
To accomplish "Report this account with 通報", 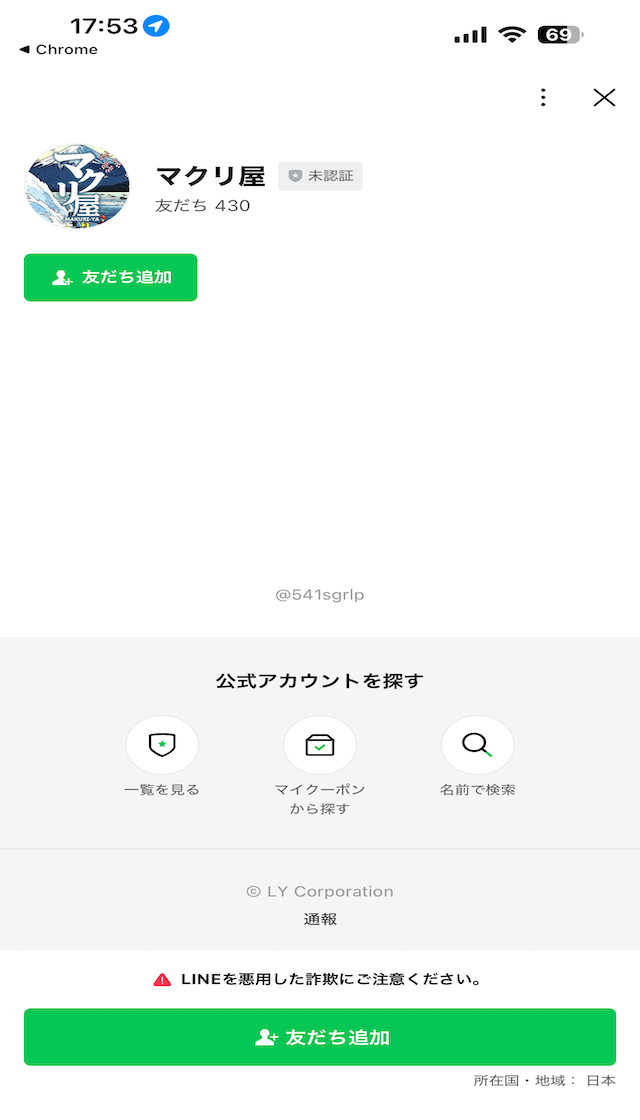I will pos(320,919).
